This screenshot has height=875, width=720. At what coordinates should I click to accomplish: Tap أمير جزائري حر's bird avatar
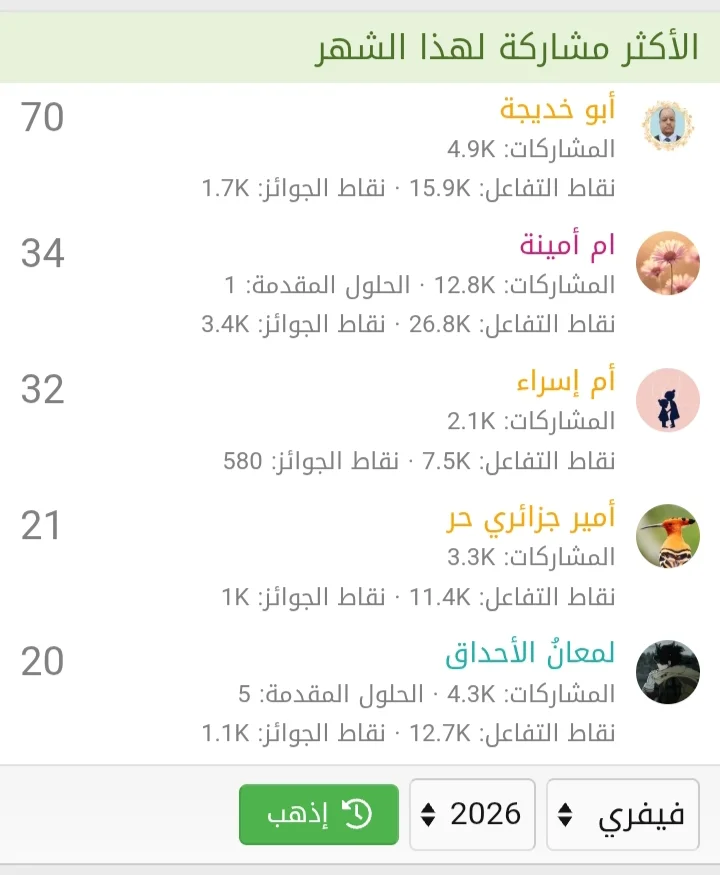coord(667,536)
